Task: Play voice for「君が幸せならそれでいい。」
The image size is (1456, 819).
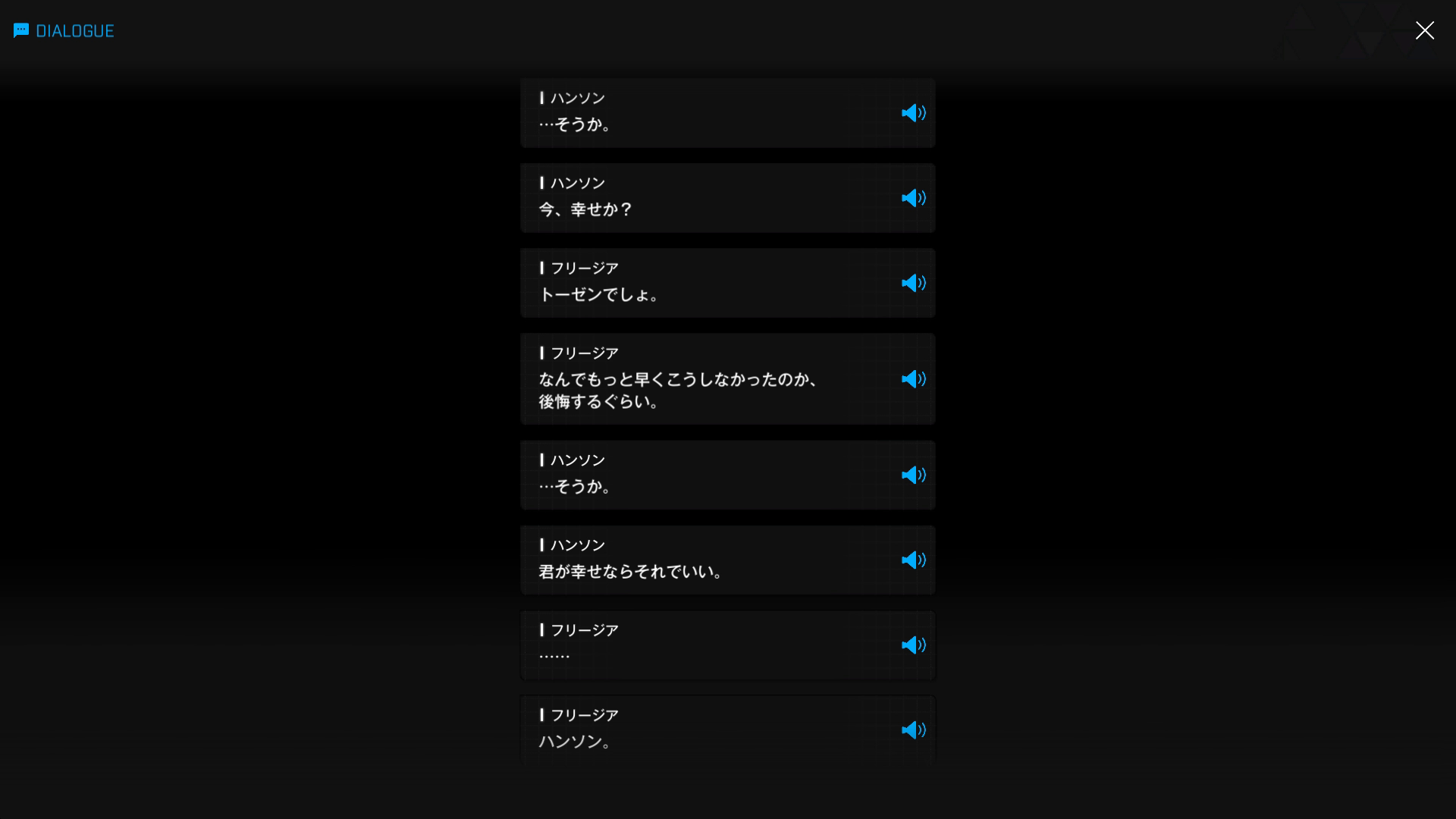Action: 913,560
